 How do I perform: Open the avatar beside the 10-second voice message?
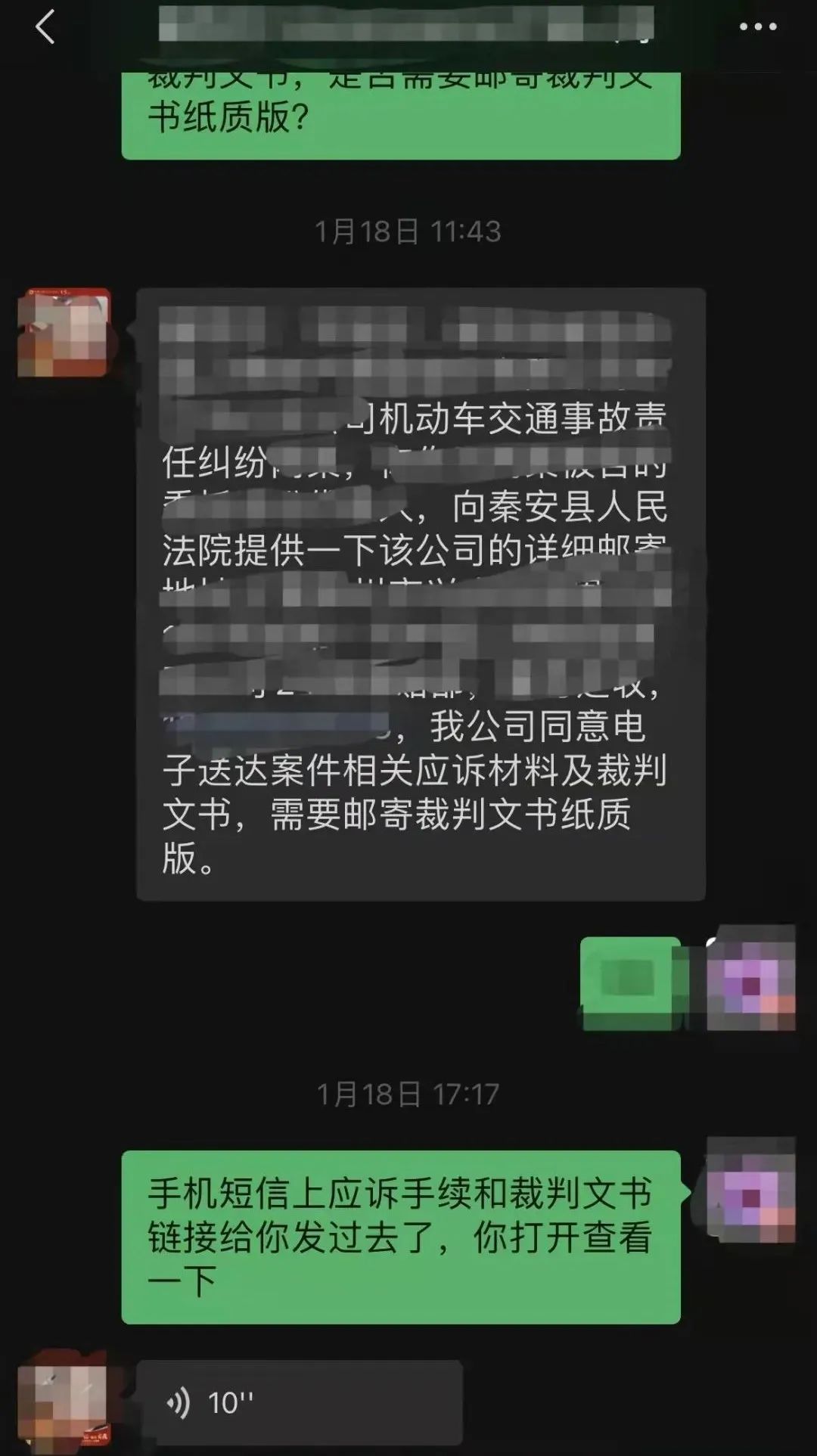[x=64, y=1402]
